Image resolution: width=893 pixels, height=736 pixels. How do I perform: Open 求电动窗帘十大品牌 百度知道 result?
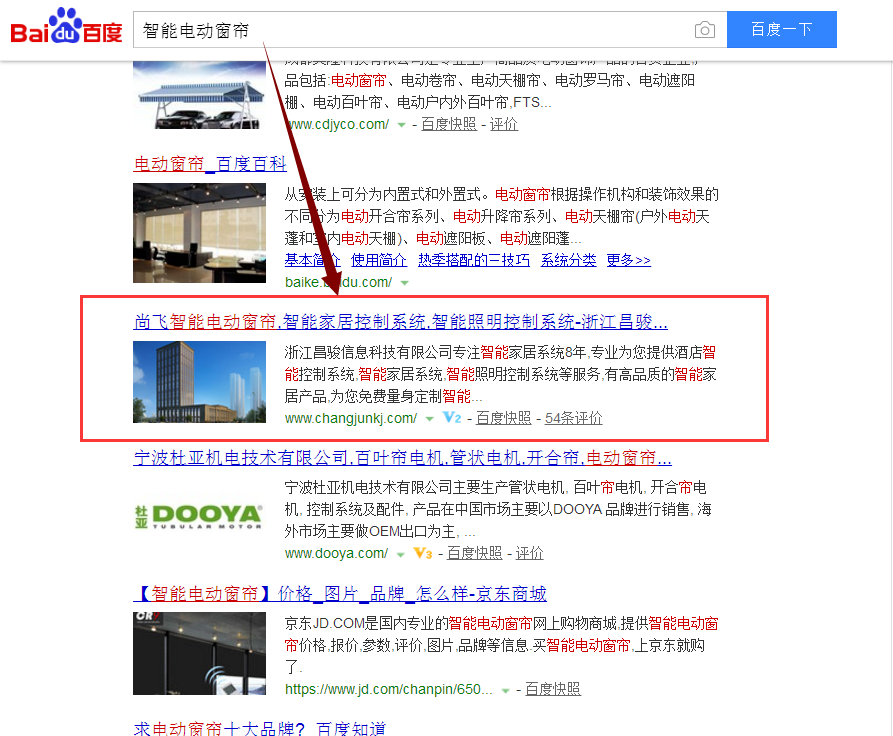point(260,728)
